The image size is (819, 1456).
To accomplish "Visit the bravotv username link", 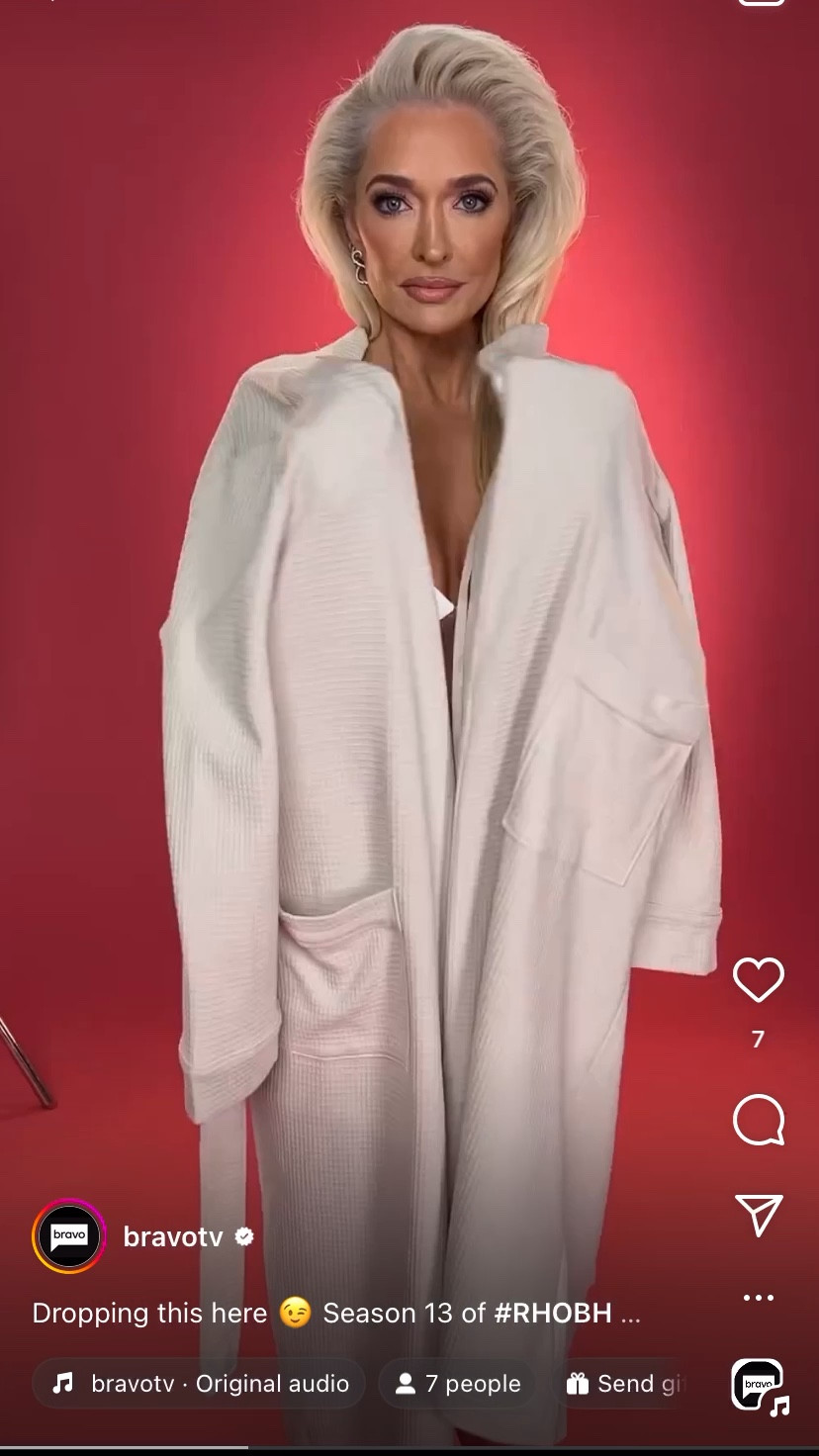I will click(x=173, y=1236).
